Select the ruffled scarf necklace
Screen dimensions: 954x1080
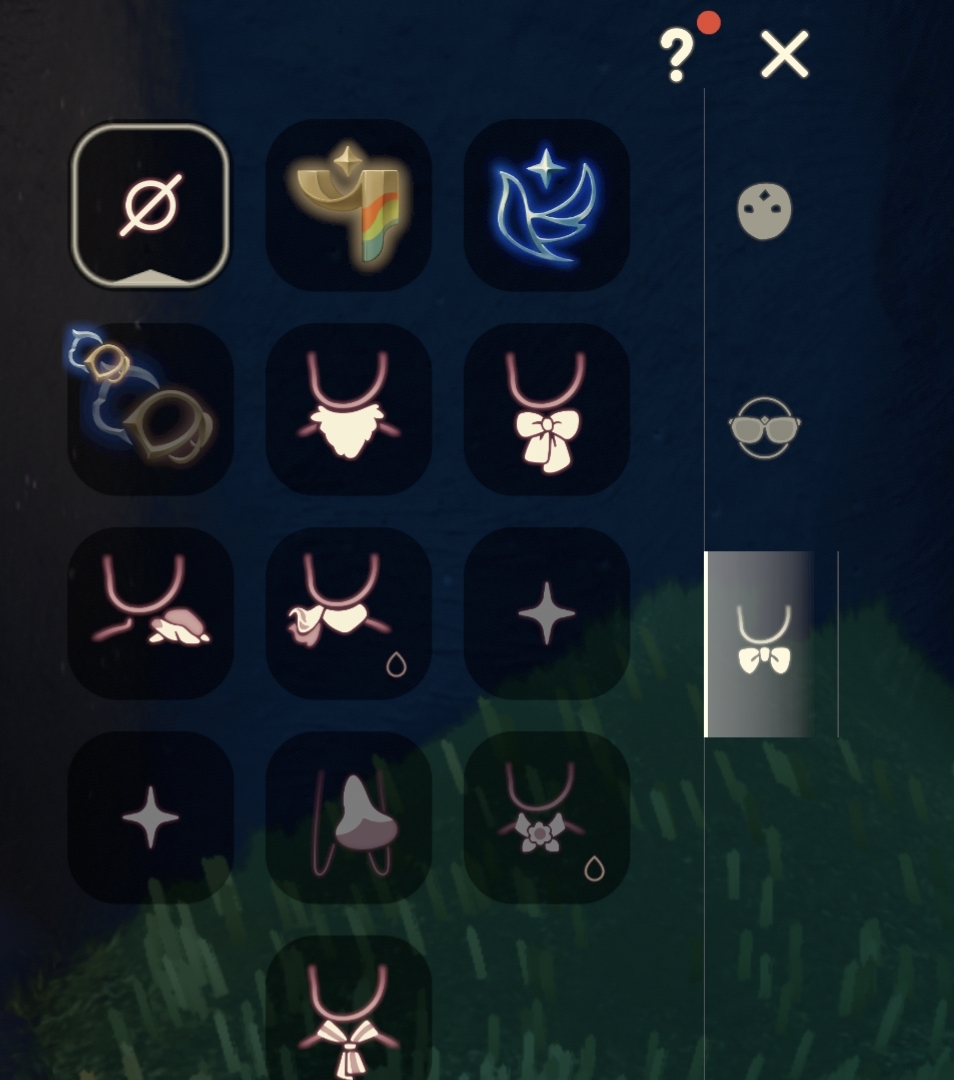click(x=348, y=613)
